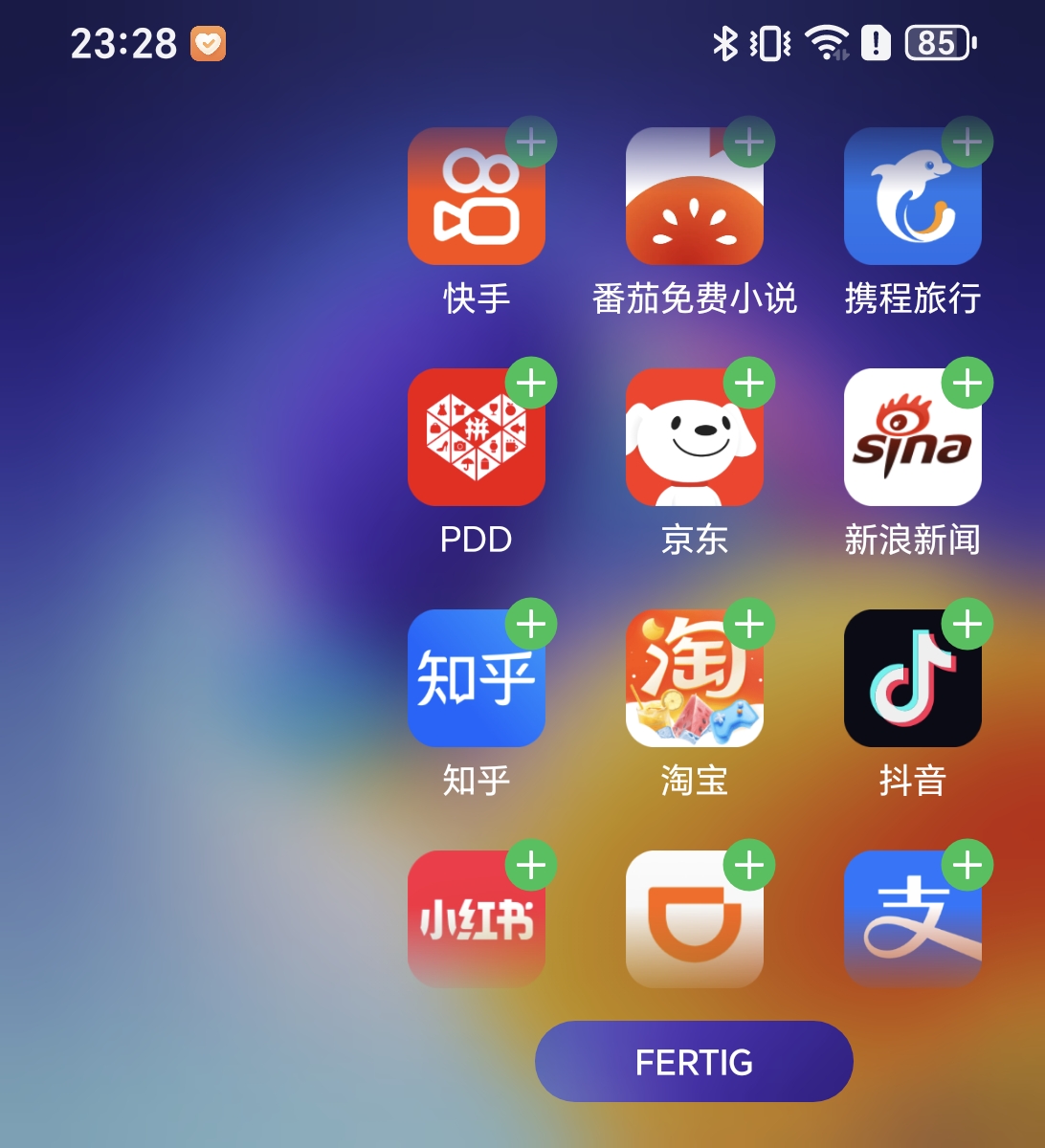Add 知乎 using its plus badge

click(x=531, y=625)
